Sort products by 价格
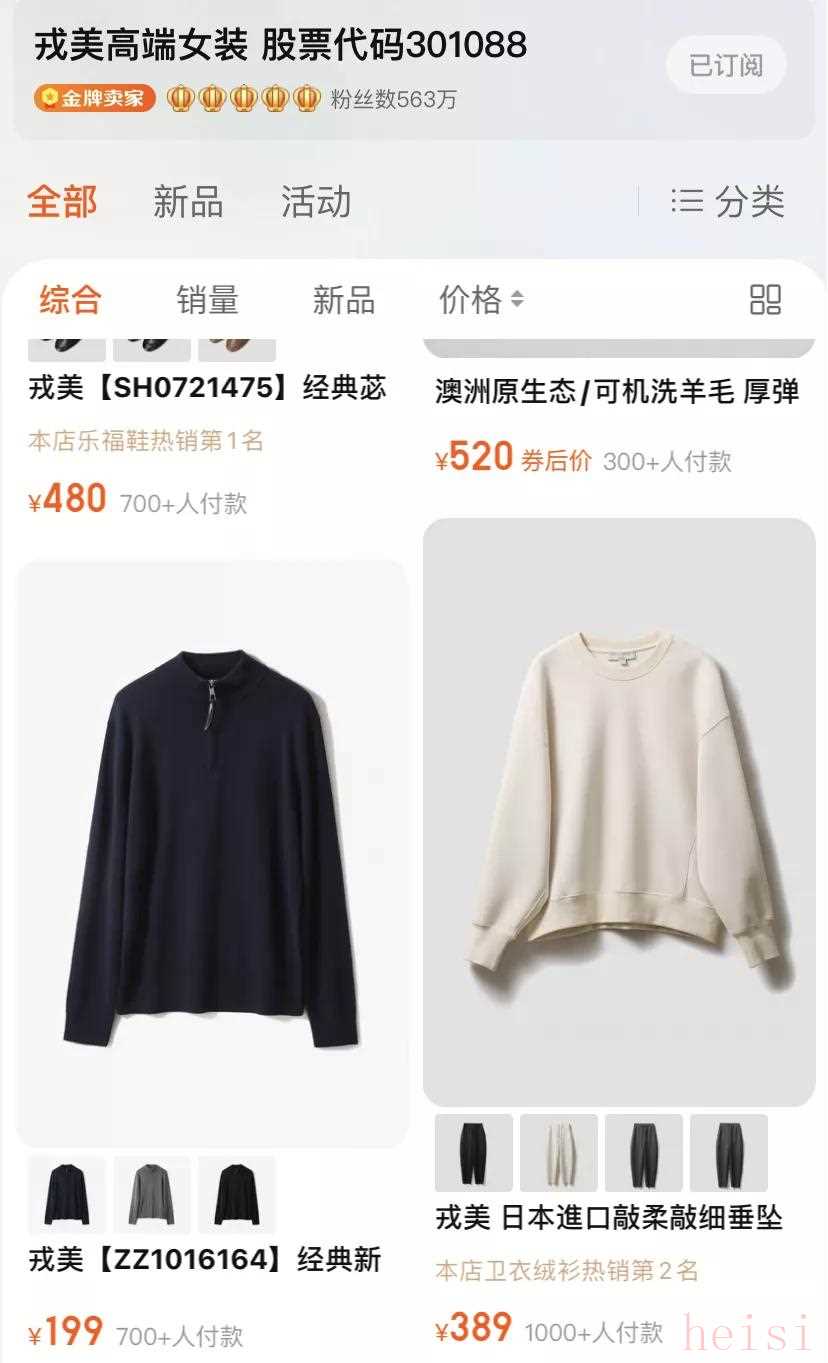 tap(481, 299)
